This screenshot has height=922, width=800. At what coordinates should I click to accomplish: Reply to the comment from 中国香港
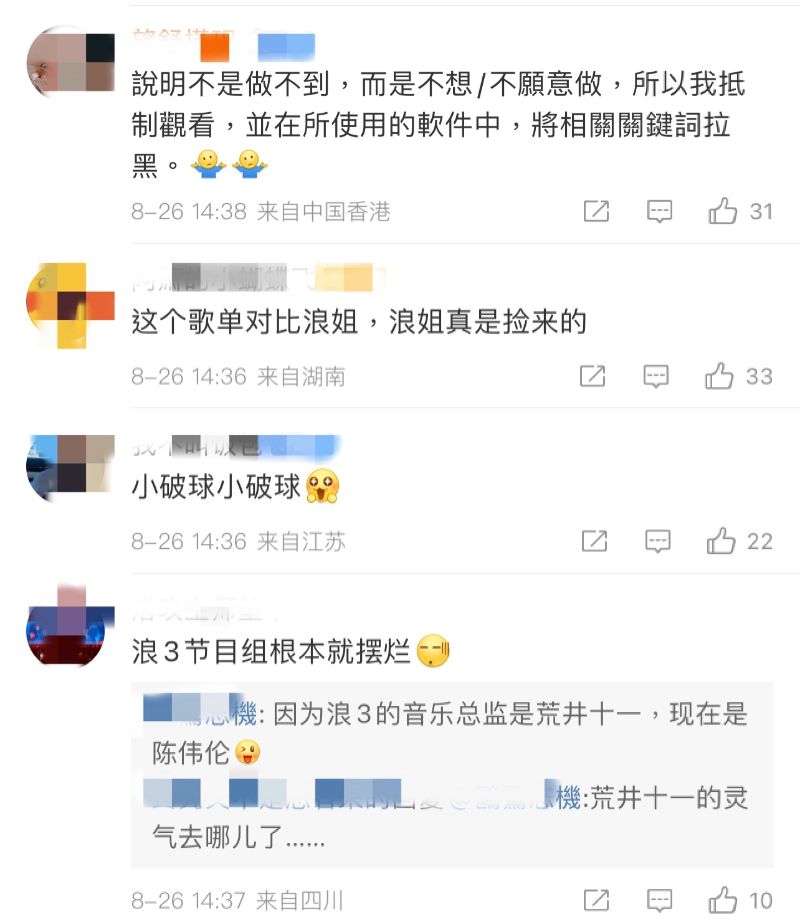[x=658, y=211]
